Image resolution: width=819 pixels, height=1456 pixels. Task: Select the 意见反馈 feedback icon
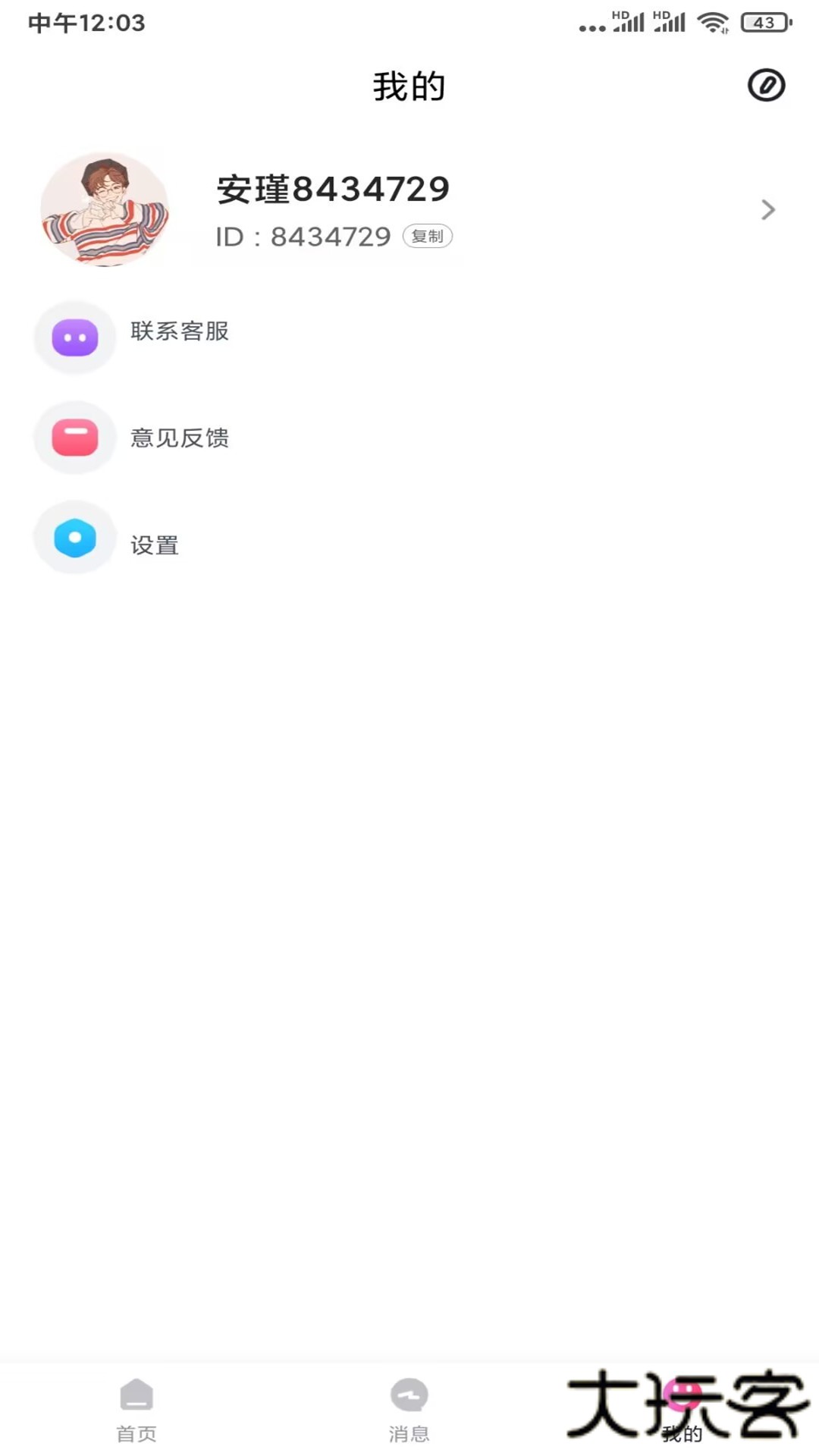tap(74, 437)
